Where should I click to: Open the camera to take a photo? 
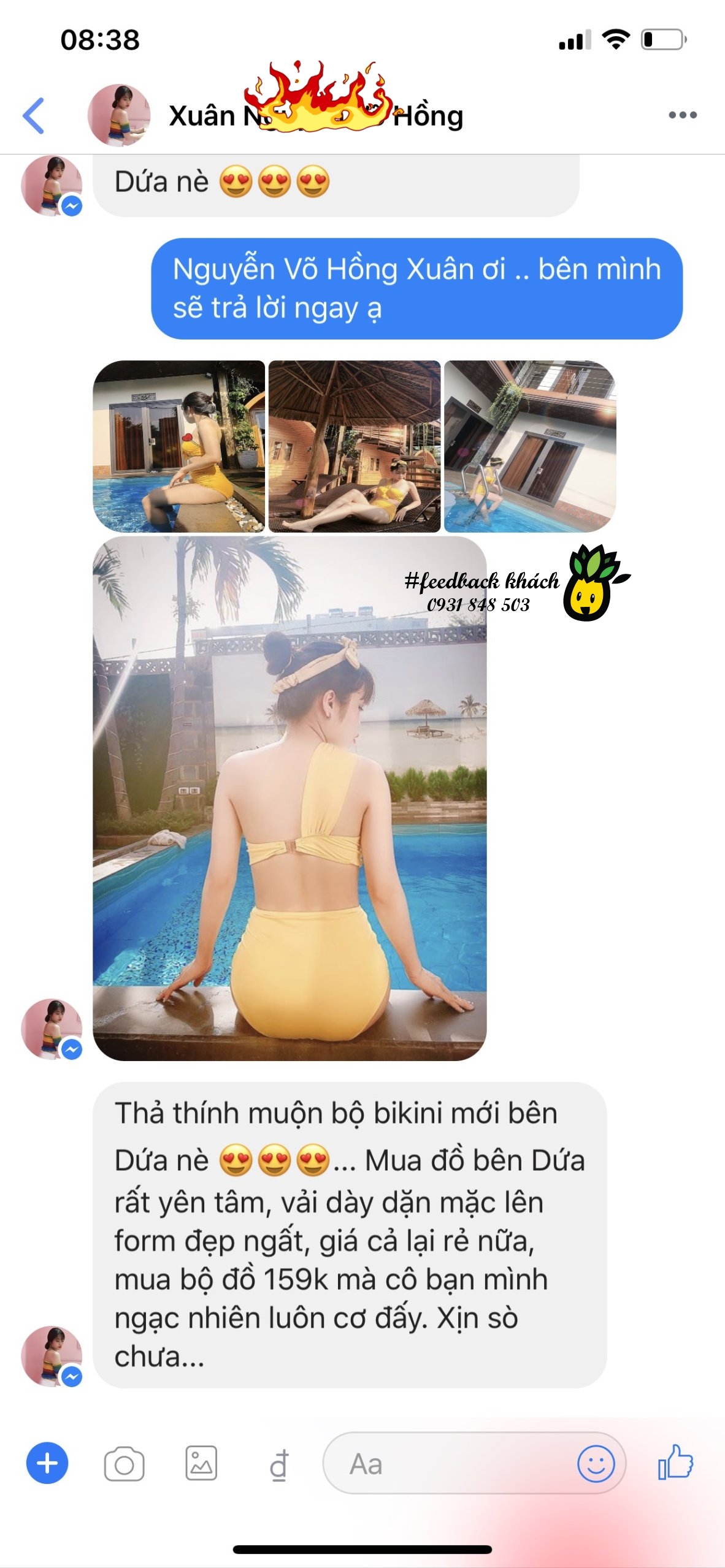click(x=124, y=1464)
